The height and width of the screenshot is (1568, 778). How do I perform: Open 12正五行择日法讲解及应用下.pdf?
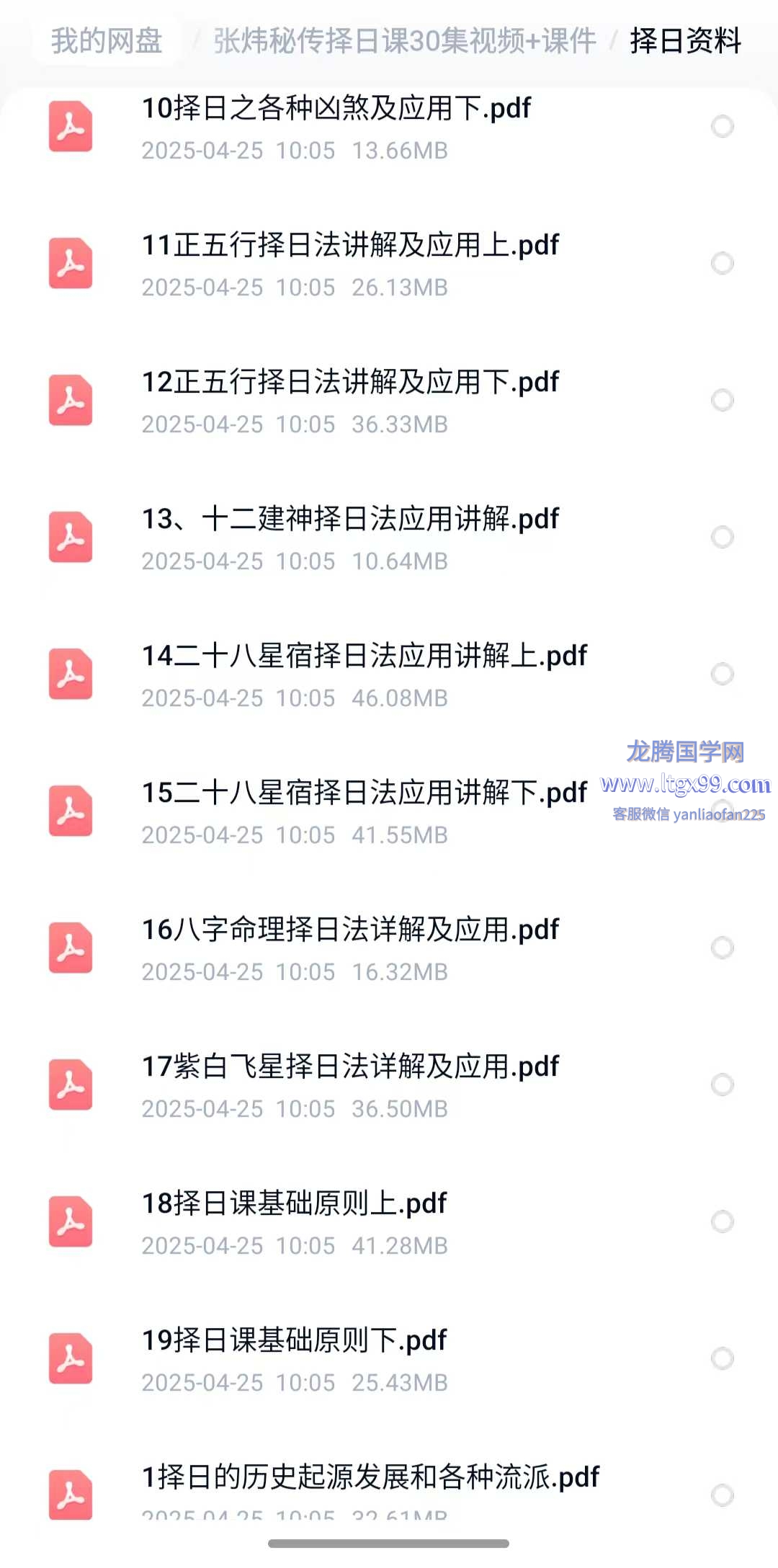pyautogui.click(x=350, y=383)
